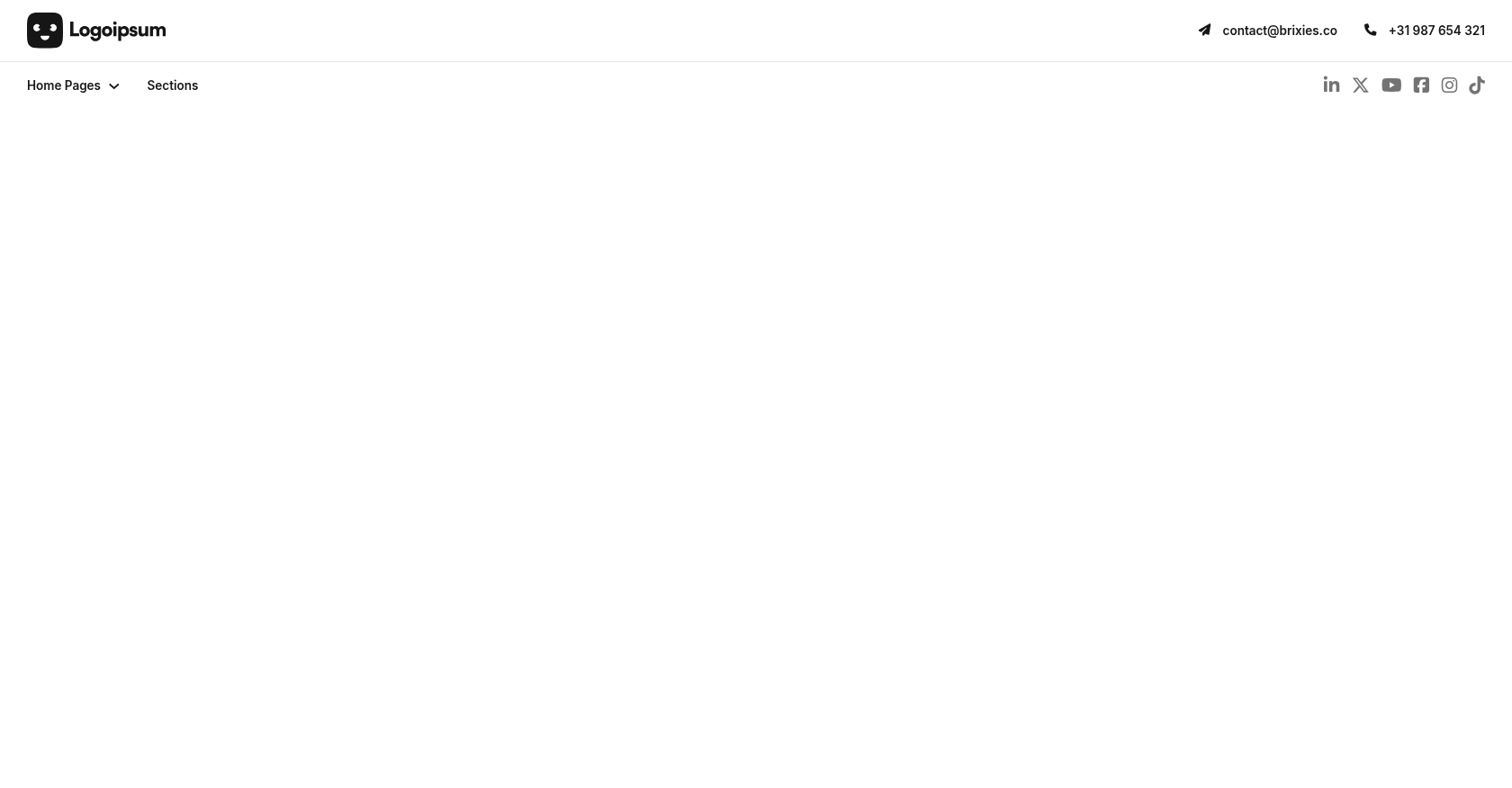Viewport: 1512px width, 788px height.
Task: Expand the Home Pages dropdown
Action: click(73, 85)
